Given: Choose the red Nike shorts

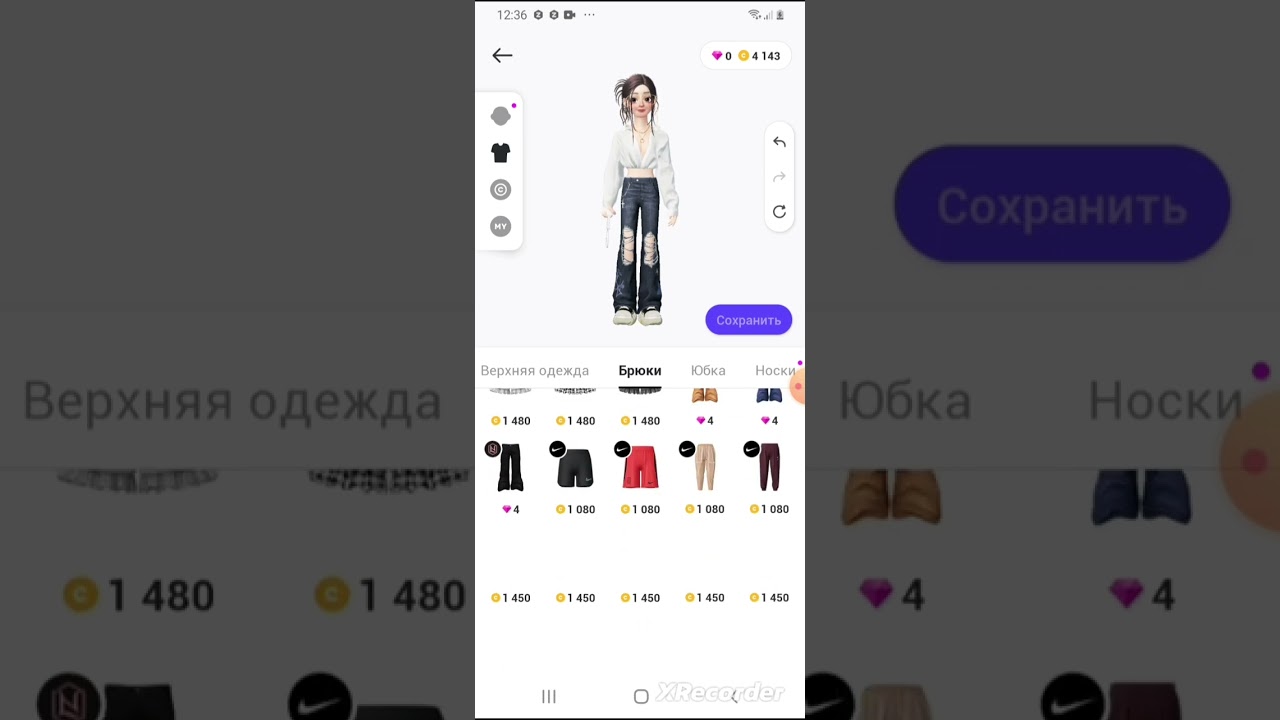Looking at the screenshot, I should [x=640, y=468].
